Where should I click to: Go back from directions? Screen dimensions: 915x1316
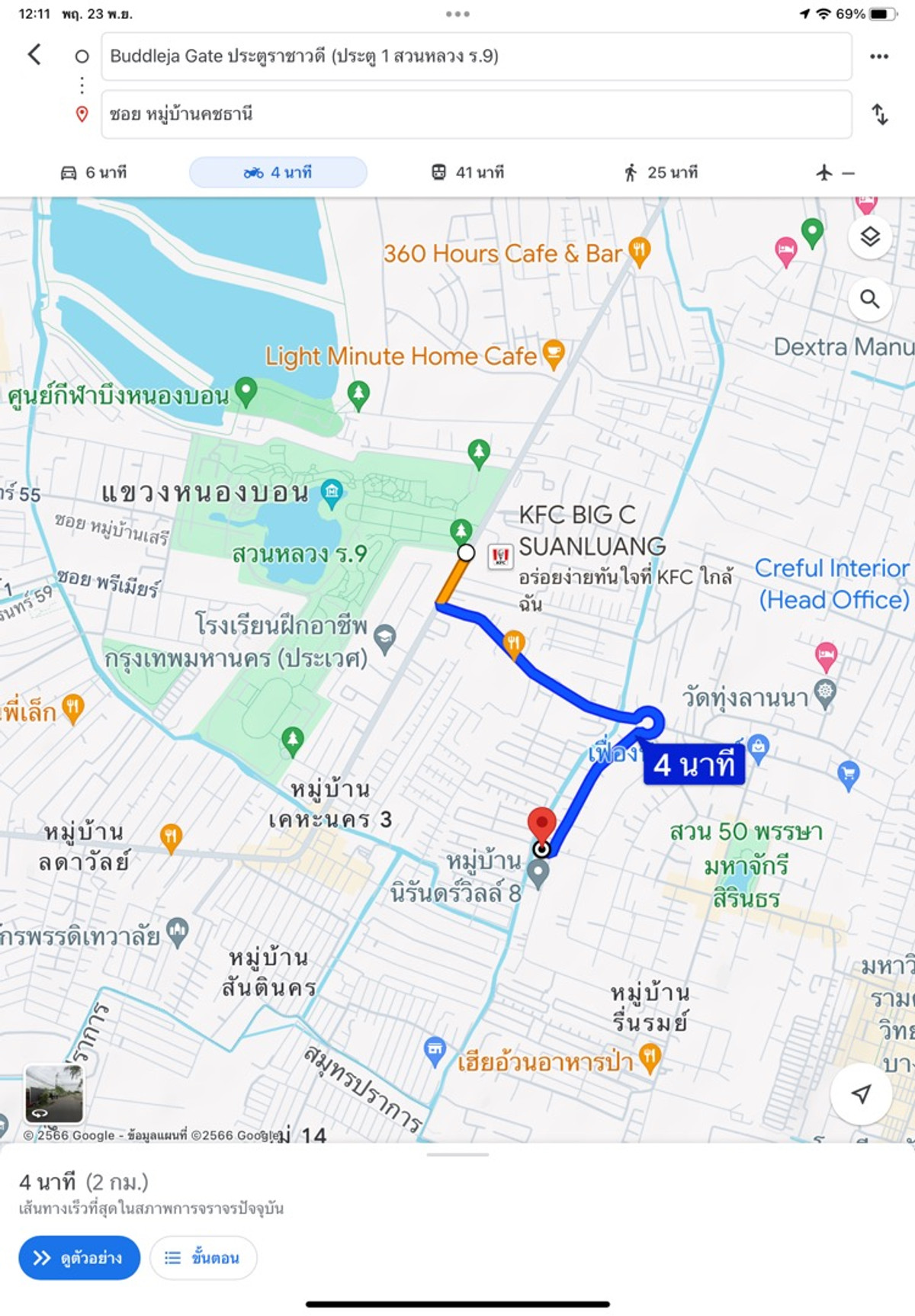(34, 55)
